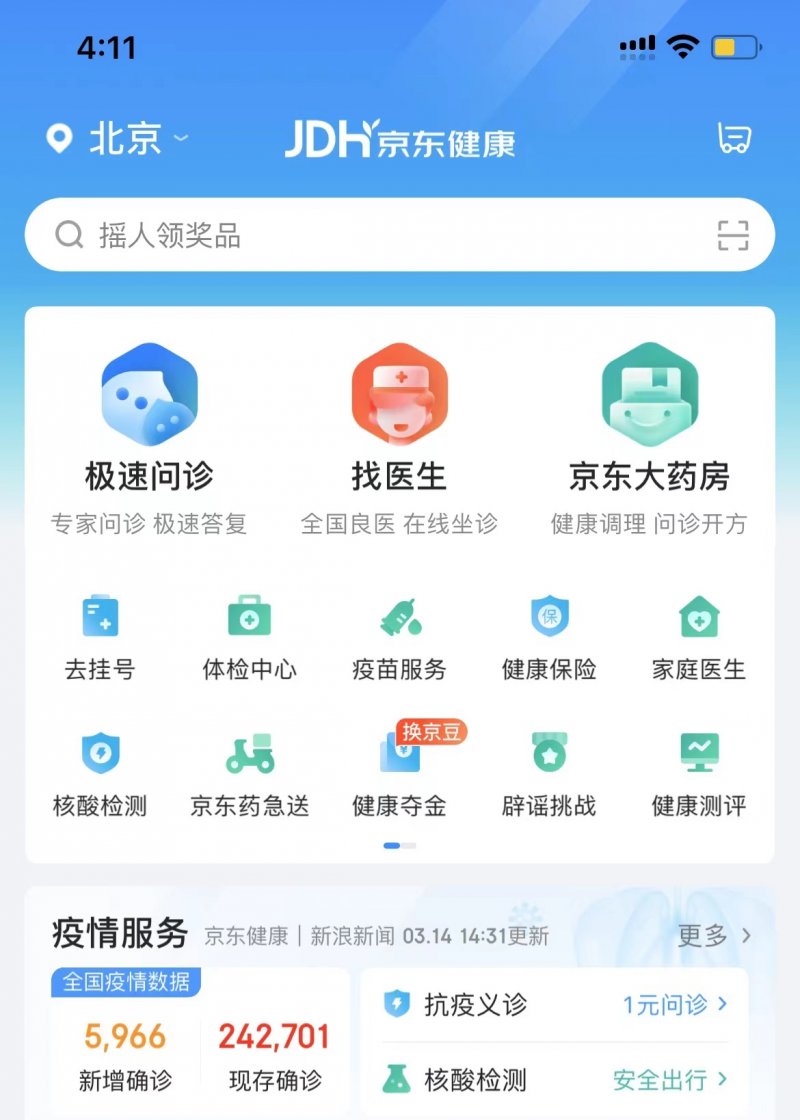
Task: Open 疫苗服务 vaccine services
Action: click(x=399, y=636)
